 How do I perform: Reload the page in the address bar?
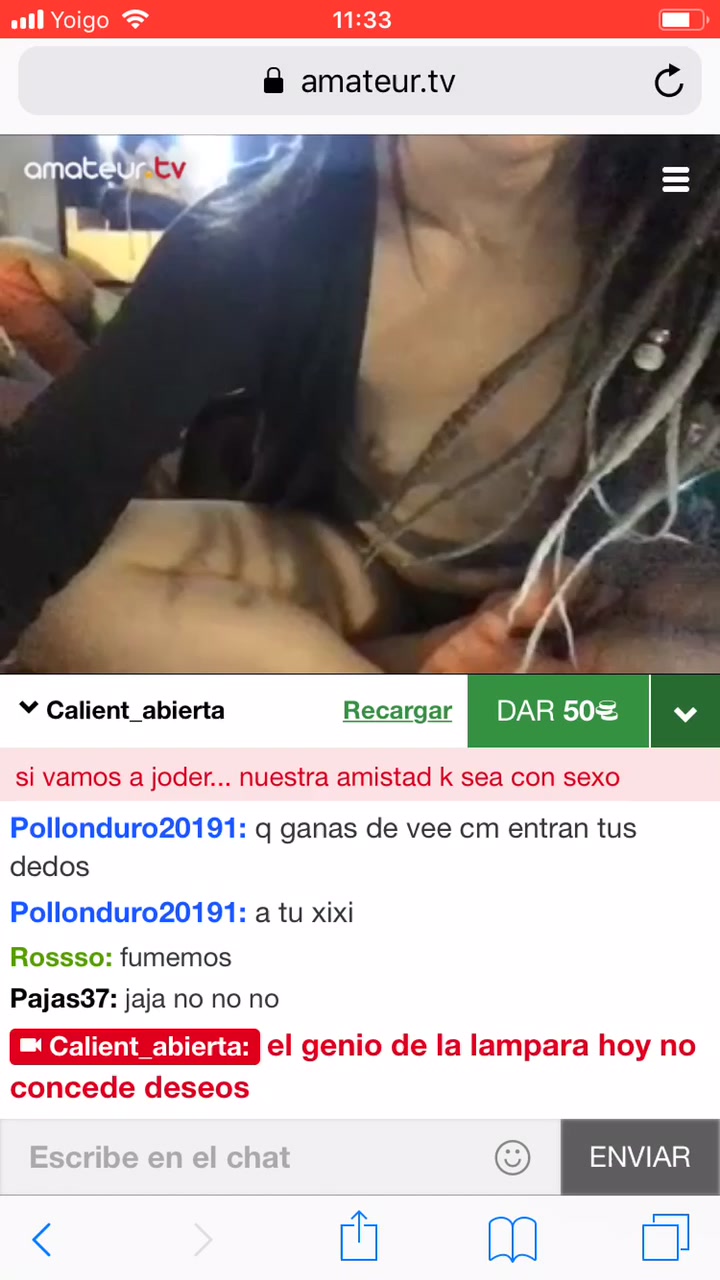click(668, 81)
